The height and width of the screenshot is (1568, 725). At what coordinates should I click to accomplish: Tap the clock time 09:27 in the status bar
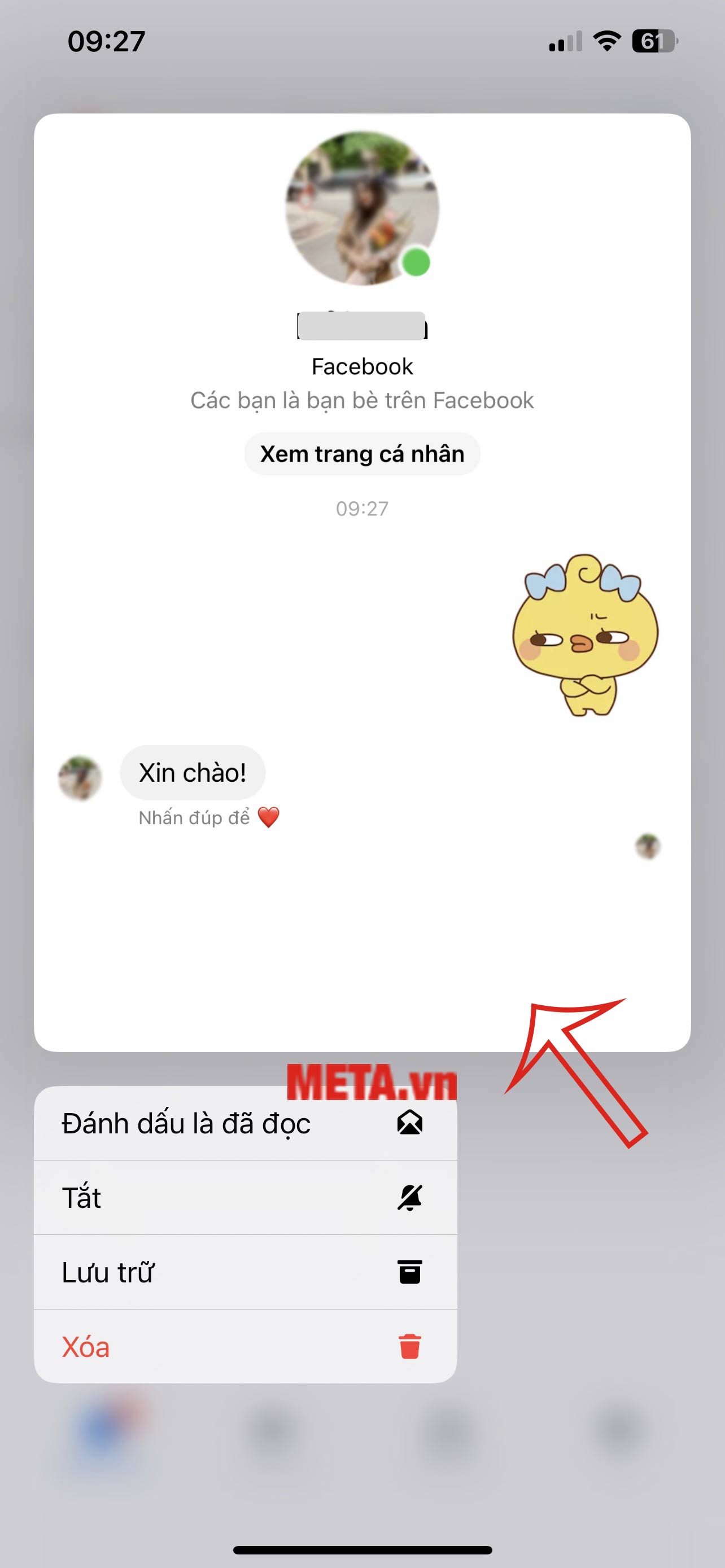107,41
